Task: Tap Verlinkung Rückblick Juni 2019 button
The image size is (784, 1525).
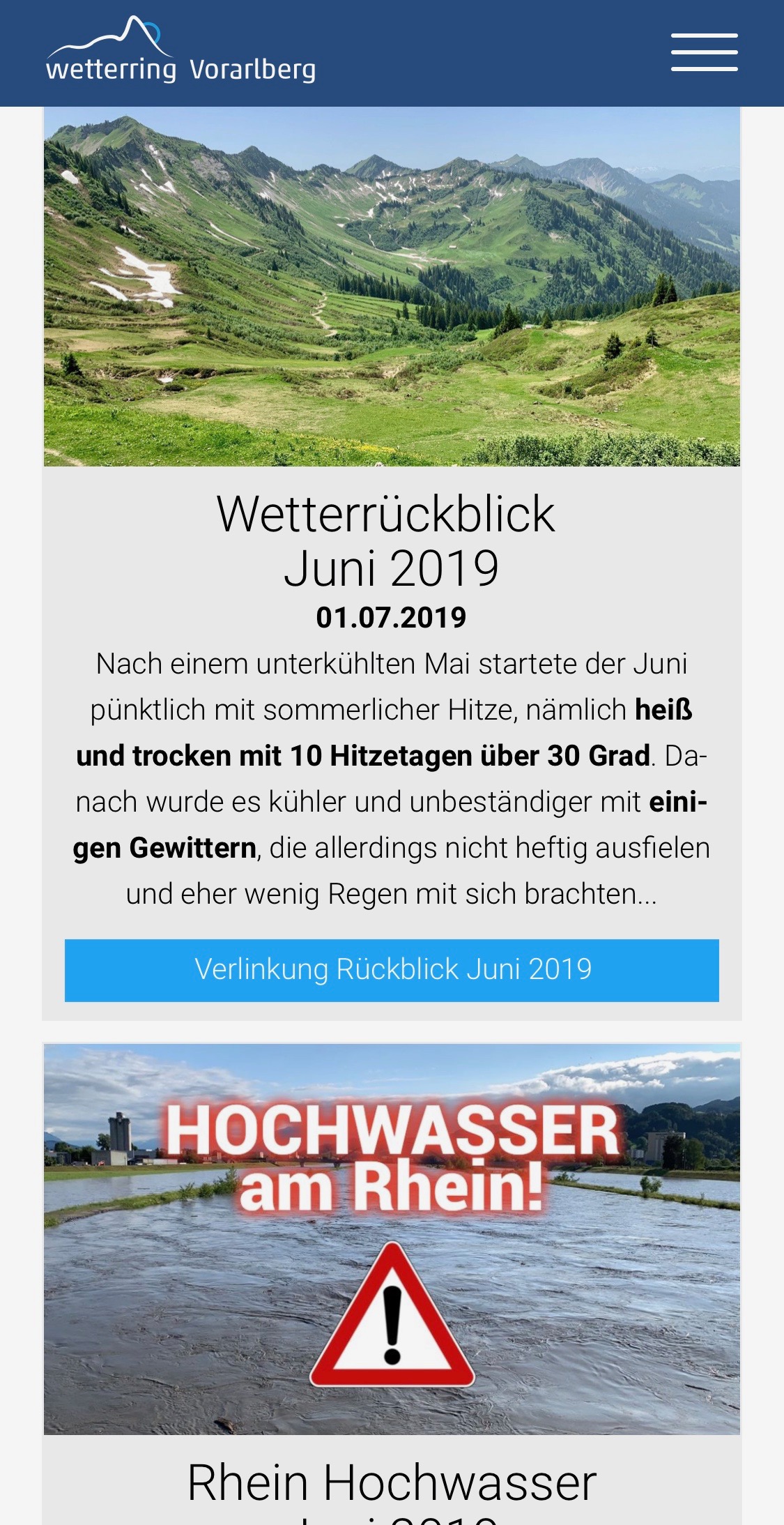Action: pyautogui.click(x=392, y=970)
